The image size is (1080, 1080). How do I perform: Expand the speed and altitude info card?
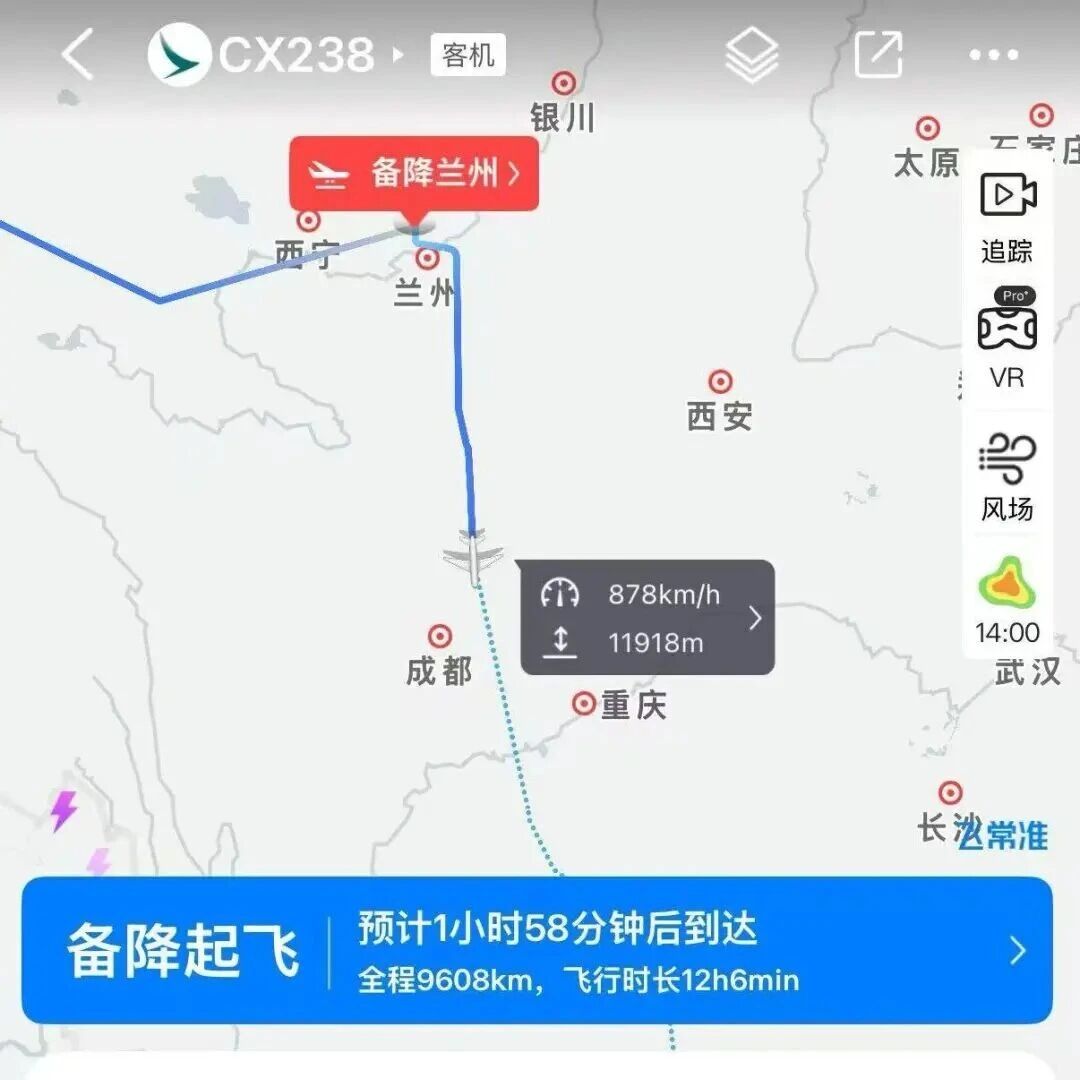[647, 617]
